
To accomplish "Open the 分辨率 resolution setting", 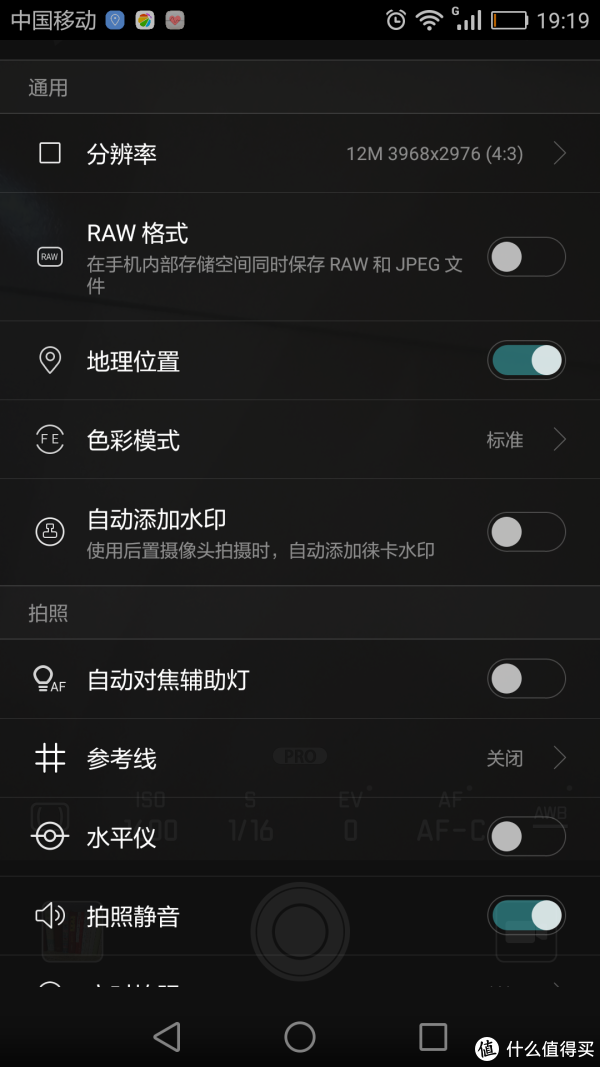I will click(x=300, y=153).
